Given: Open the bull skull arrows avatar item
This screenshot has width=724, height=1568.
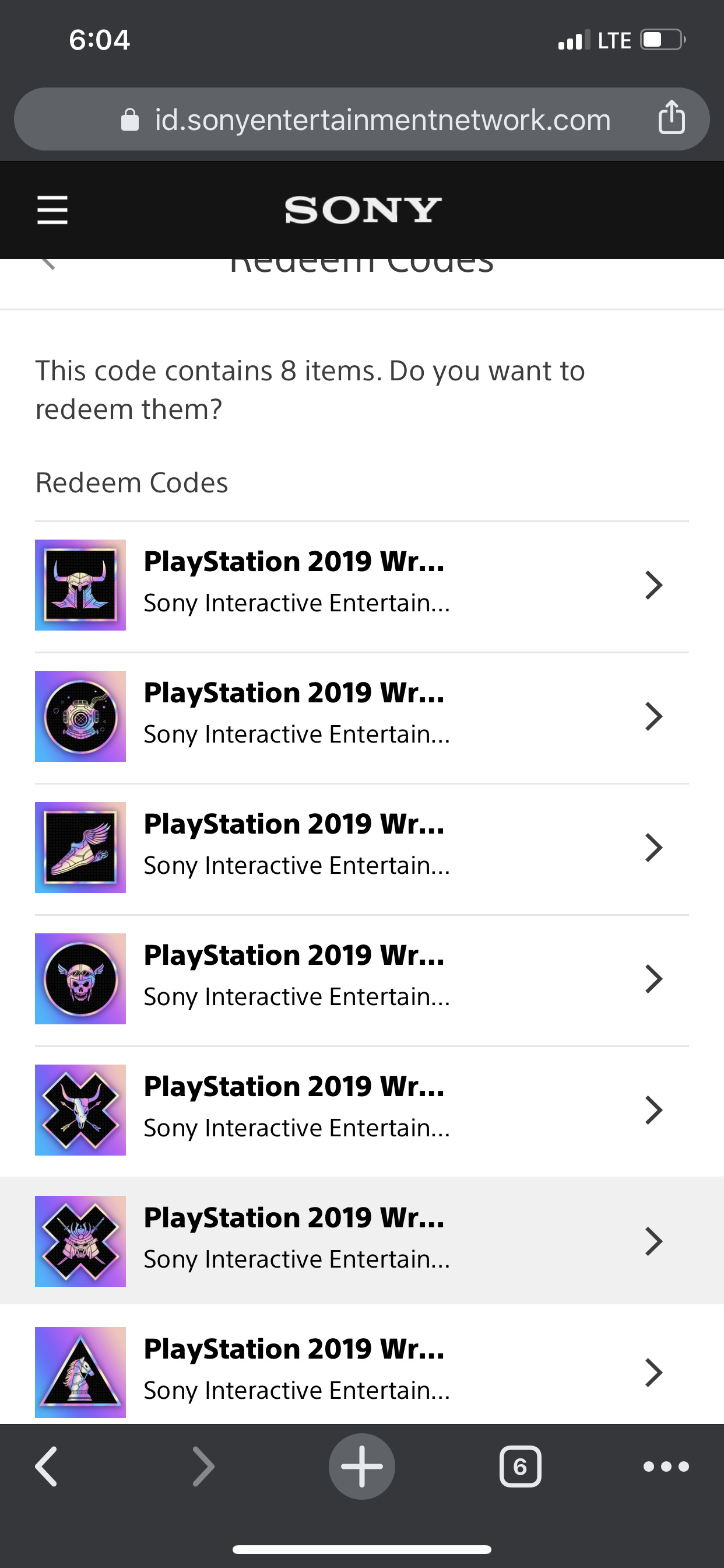Looking at the screenshot, I should click(362, 1110).
